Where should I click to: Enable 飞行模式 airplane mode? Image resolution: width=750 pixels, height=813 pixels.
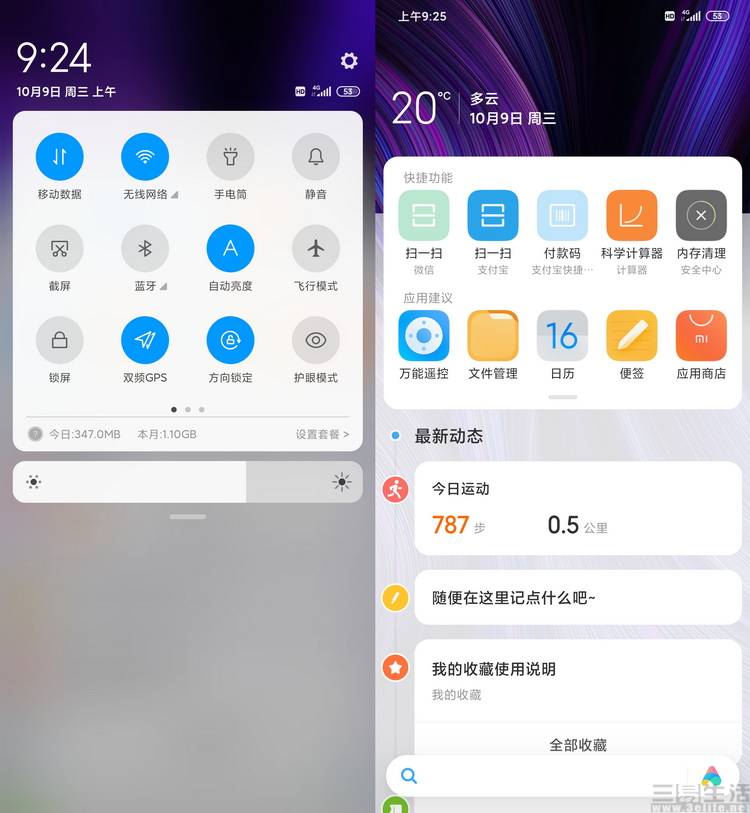[316, 248]
